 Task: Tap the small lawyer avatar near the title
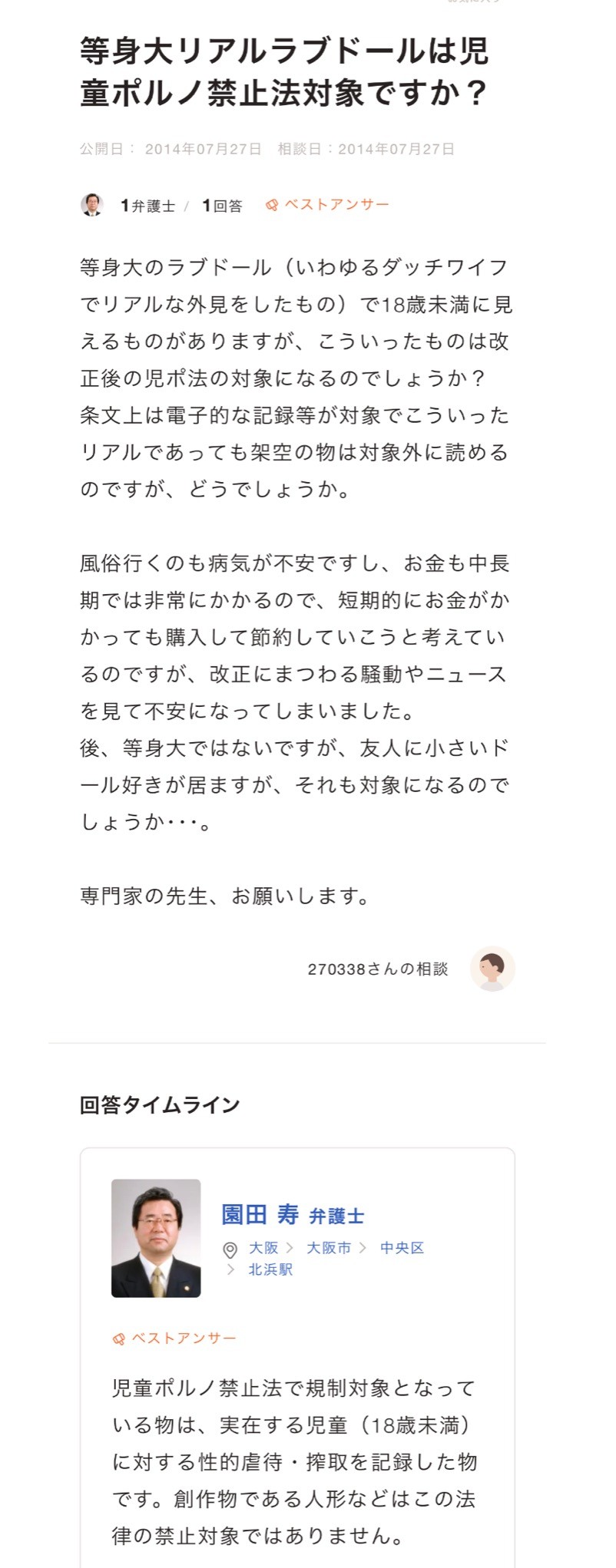pyautogui.click(x=91, y=205)
